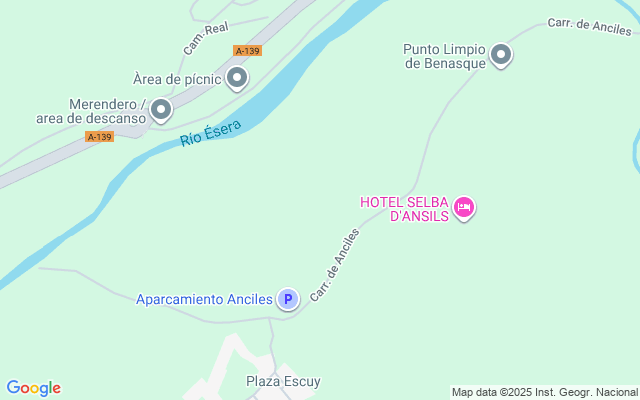The image size is (640, 400).
Task: Open the Merendero / area de descanso pin
Action: pyautogui.click(x=161, y=109)
